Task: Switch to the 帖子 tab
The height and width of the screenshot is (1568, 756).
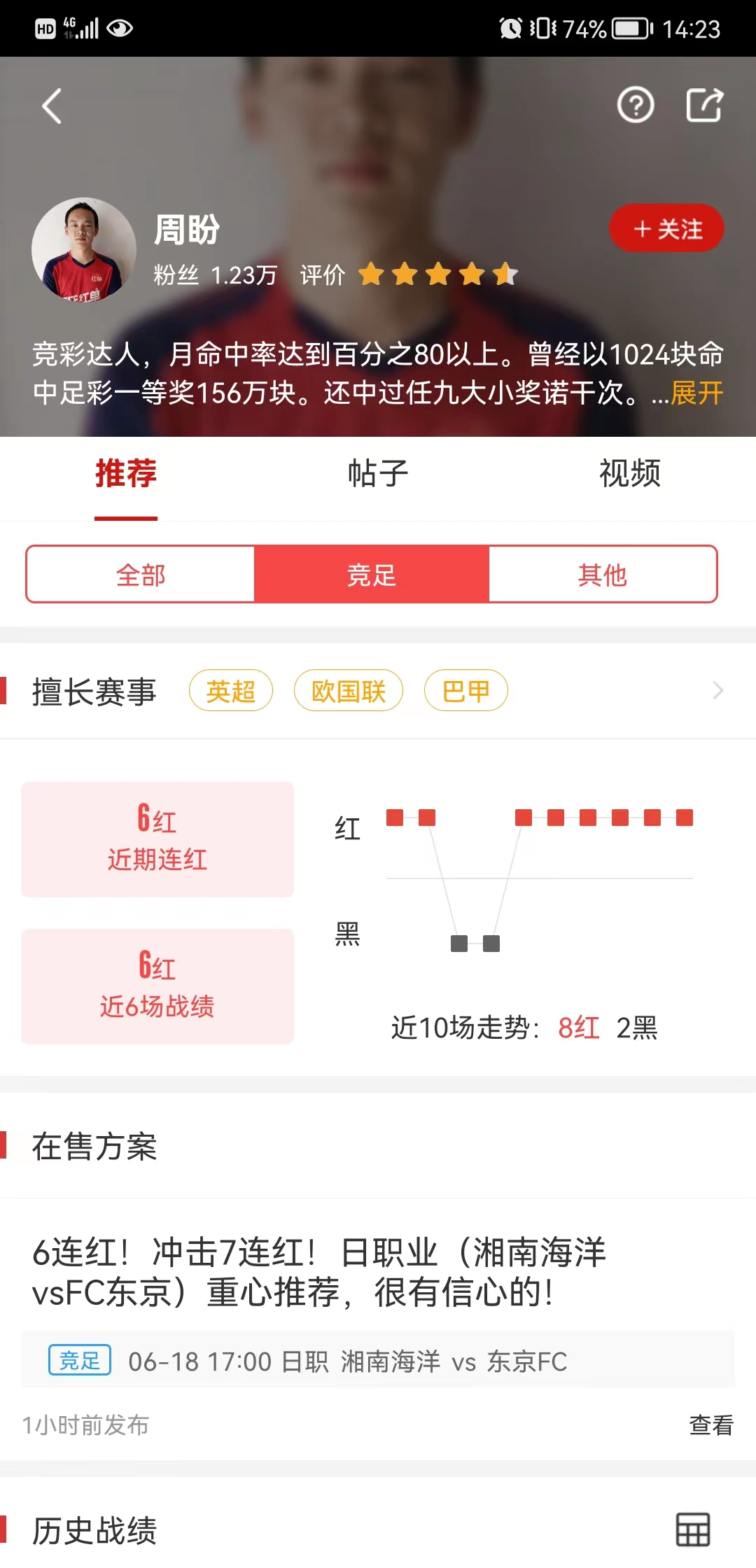Action: point(378,474)
